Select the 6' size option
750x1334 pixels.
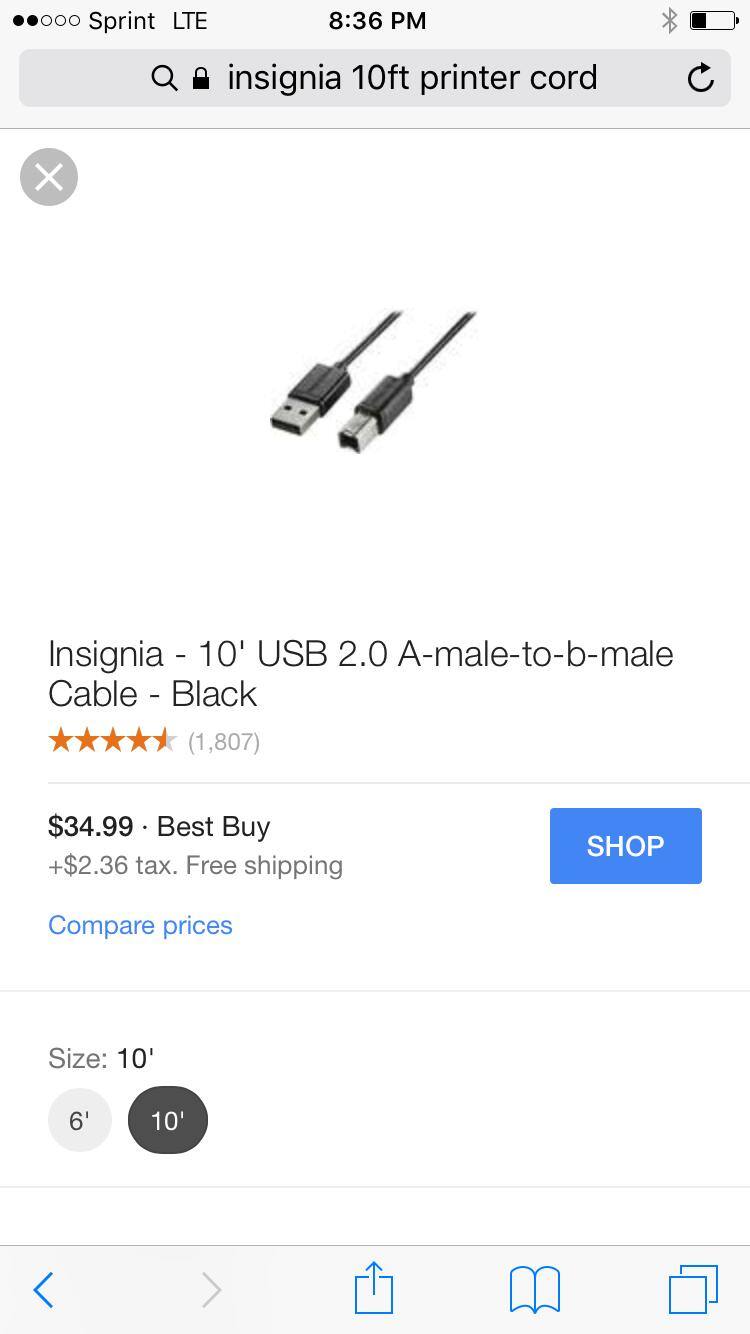[79, 1120]
